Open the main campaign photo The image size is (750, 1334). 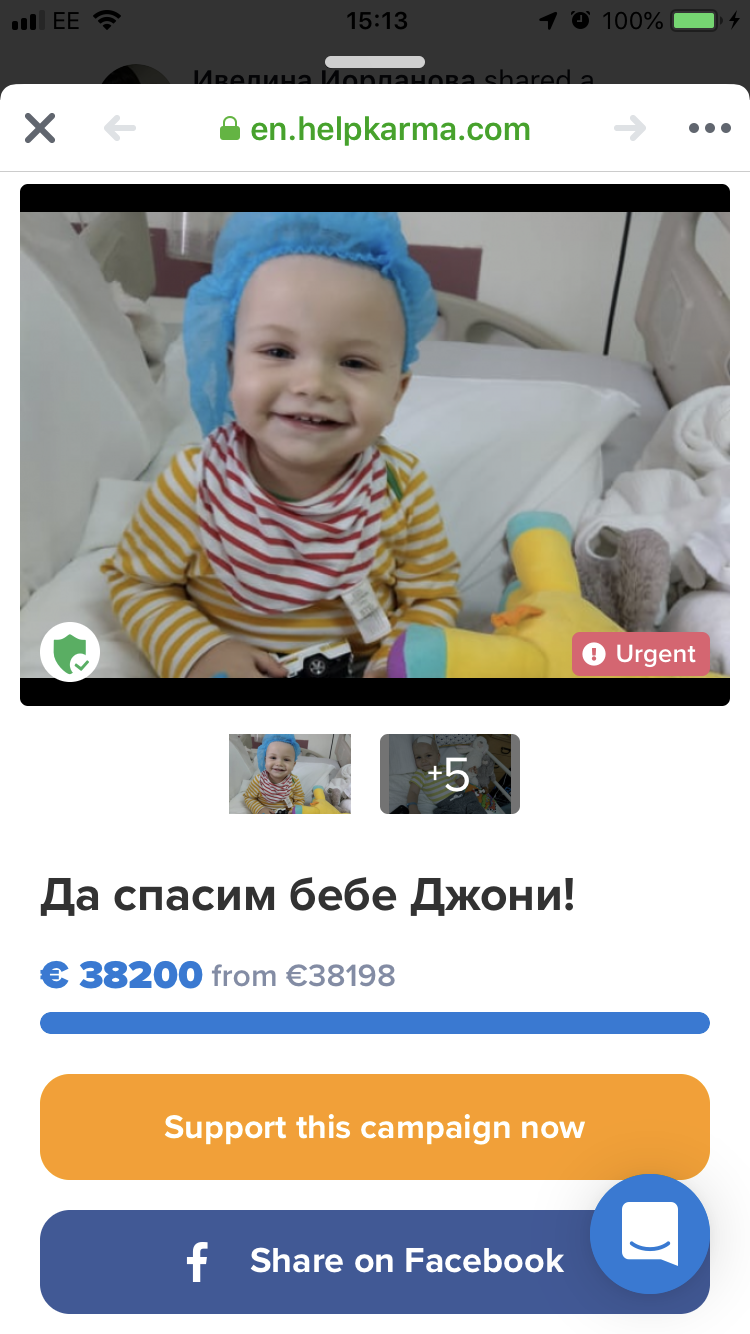coord(375,445)
